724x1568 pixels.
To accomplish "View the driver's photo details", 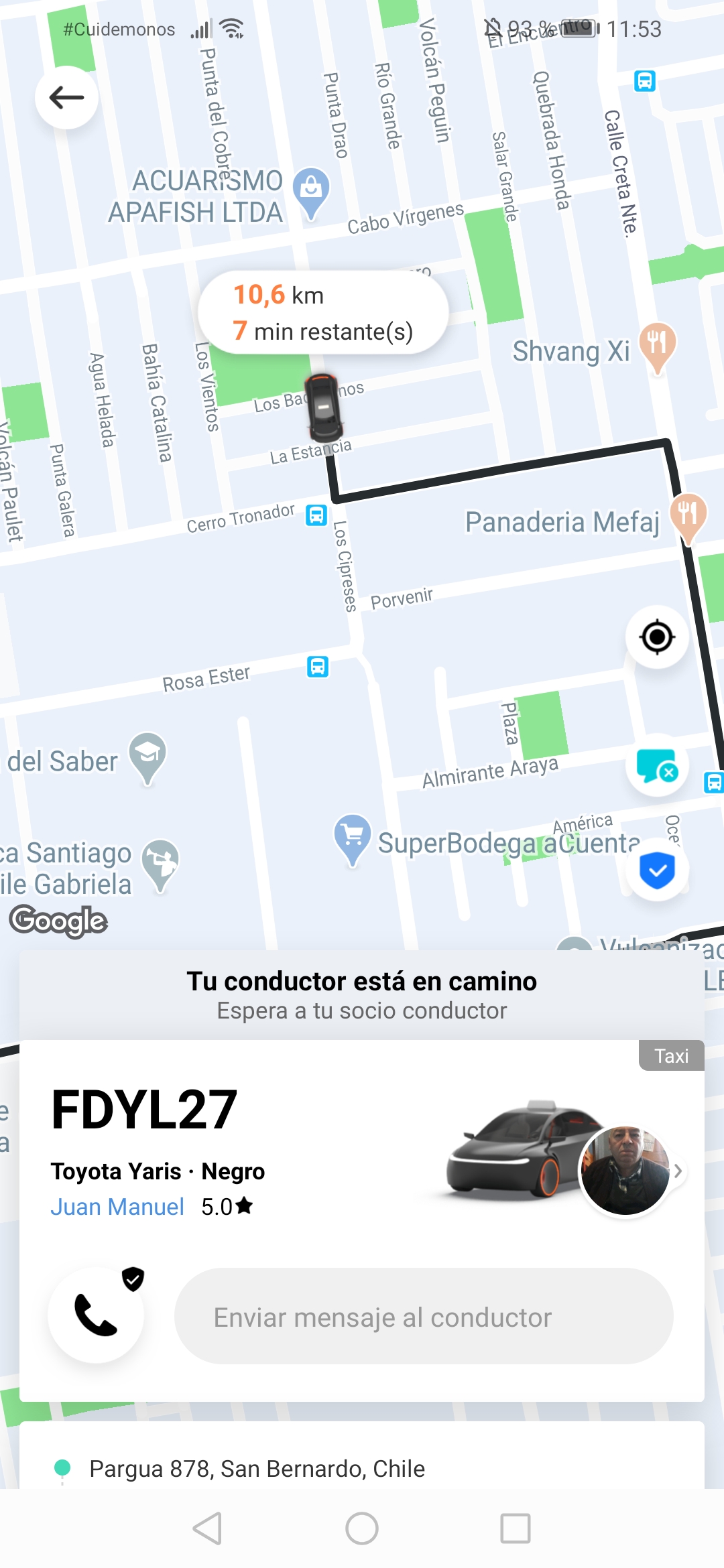I will pos(625,1171).
